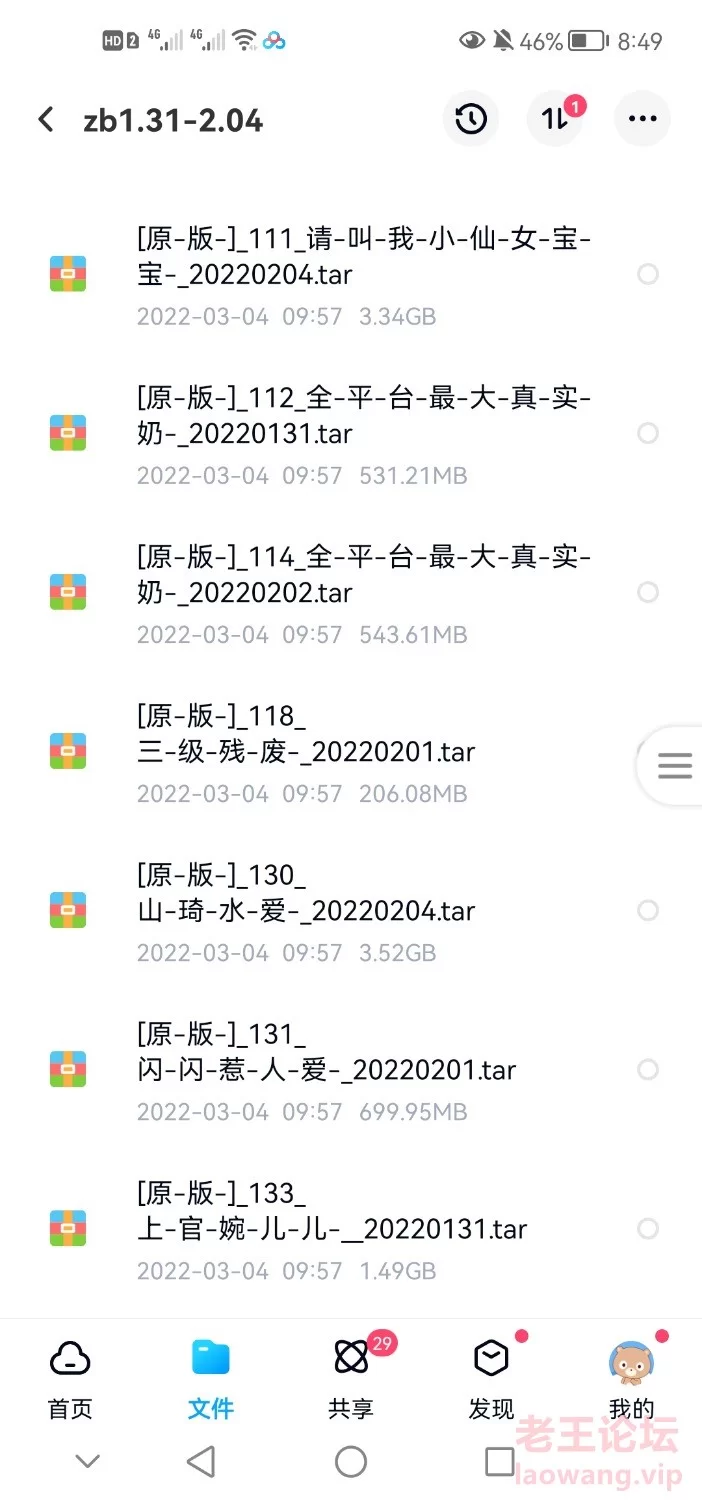Image resolution: width=702 pixels, height=1500 pixels.
Task: Tap the system home button
Action: pyautogui.click(x=351, y=1462)
